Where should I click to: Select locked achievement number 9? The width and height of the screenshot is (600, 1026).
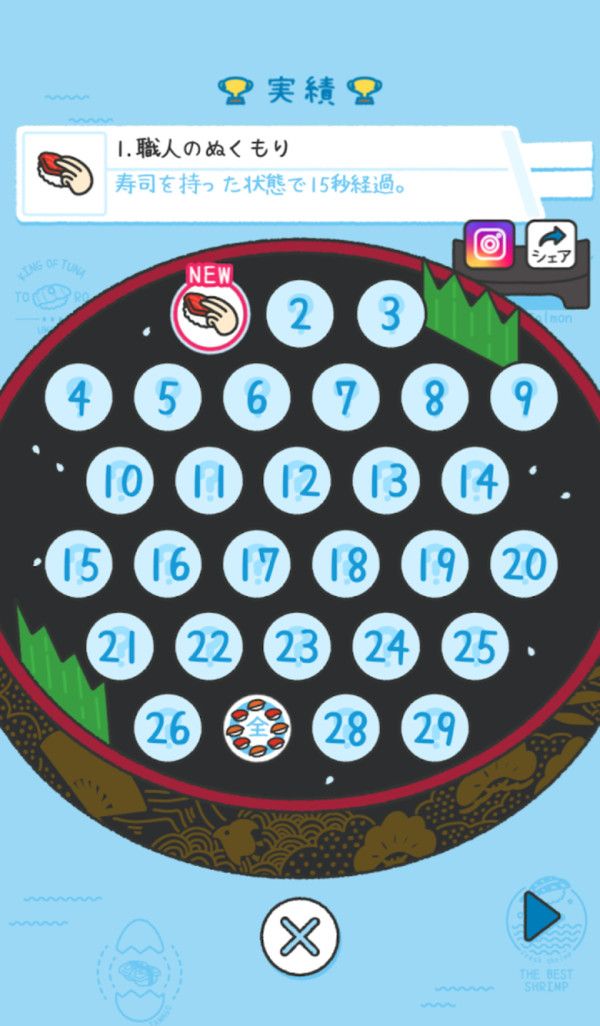[523, 398]
